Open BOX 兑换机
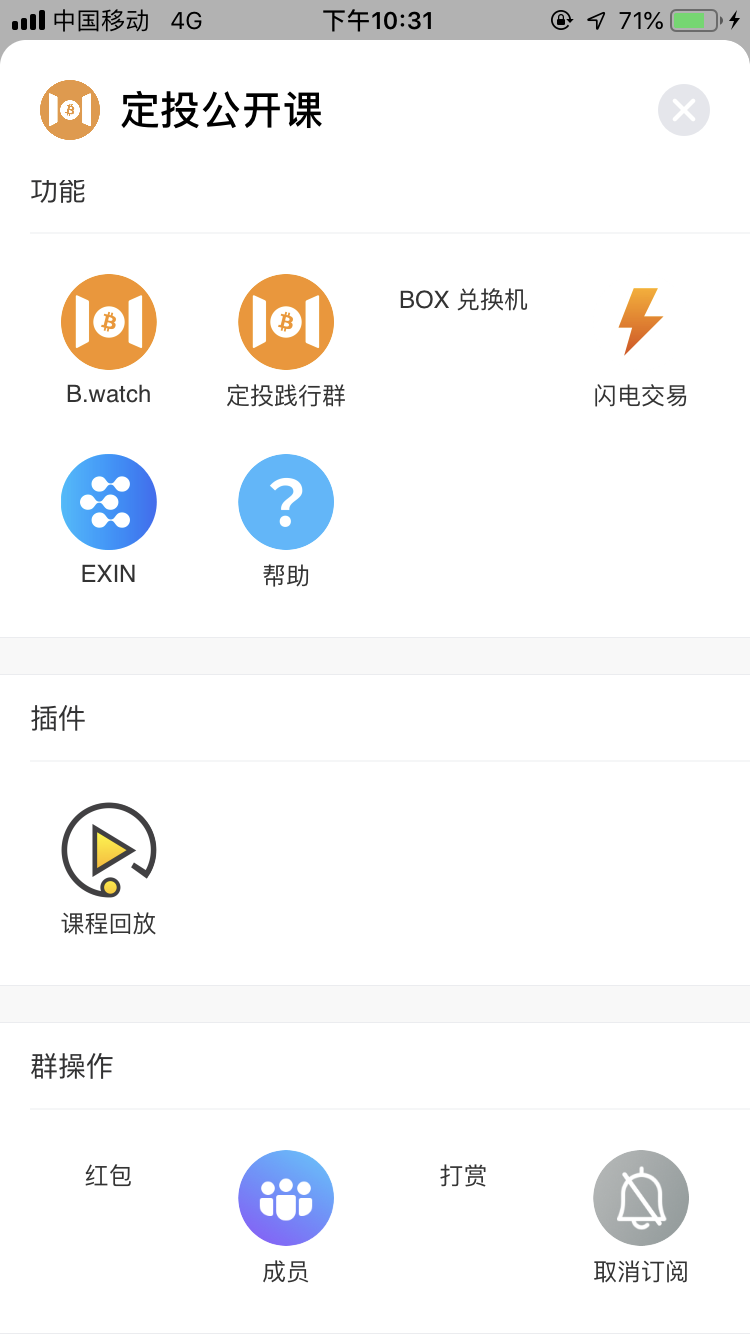750x1334 pixels. point(463,300)
